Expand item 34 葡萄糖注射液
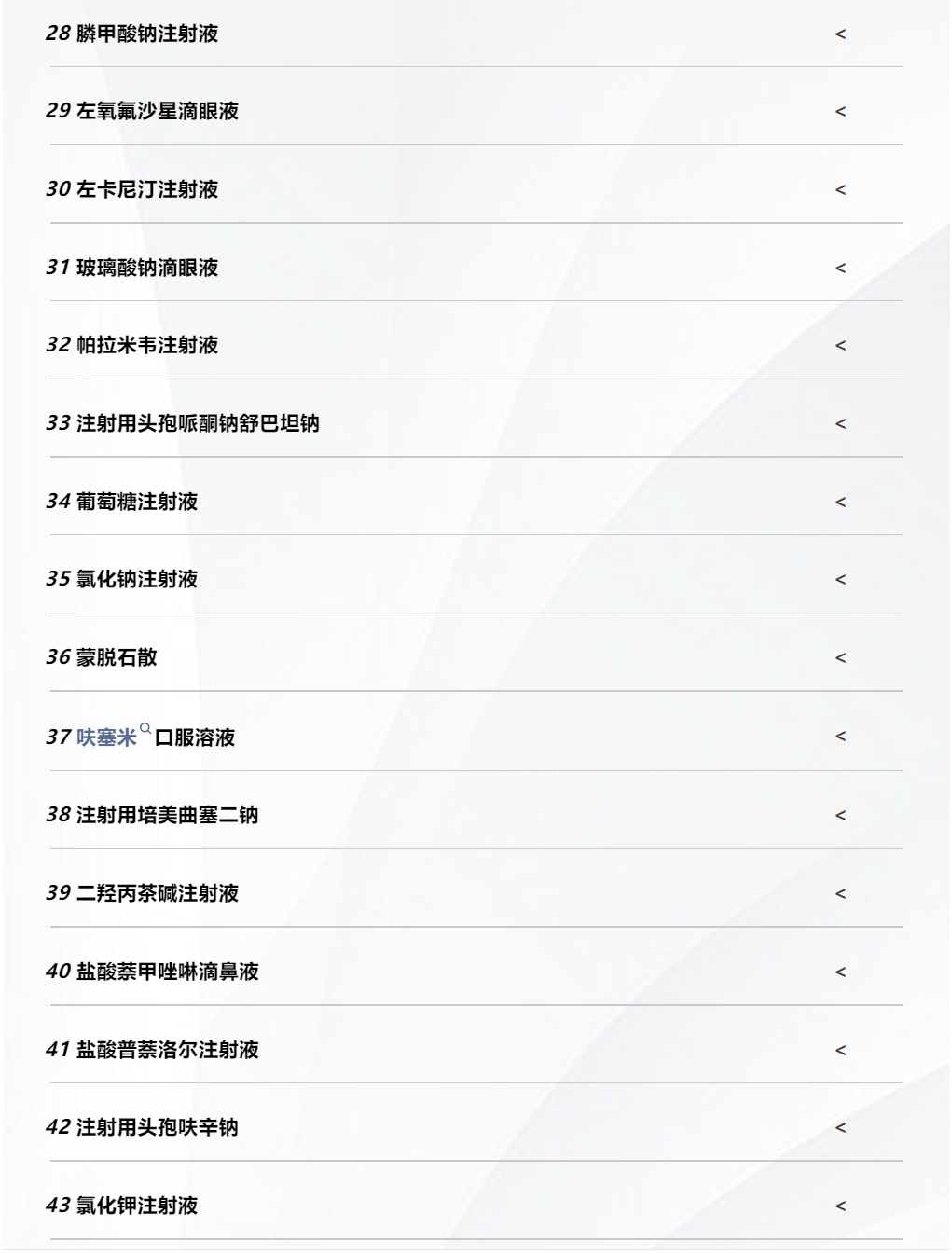The image size is (952, 1254). (840, 503)
